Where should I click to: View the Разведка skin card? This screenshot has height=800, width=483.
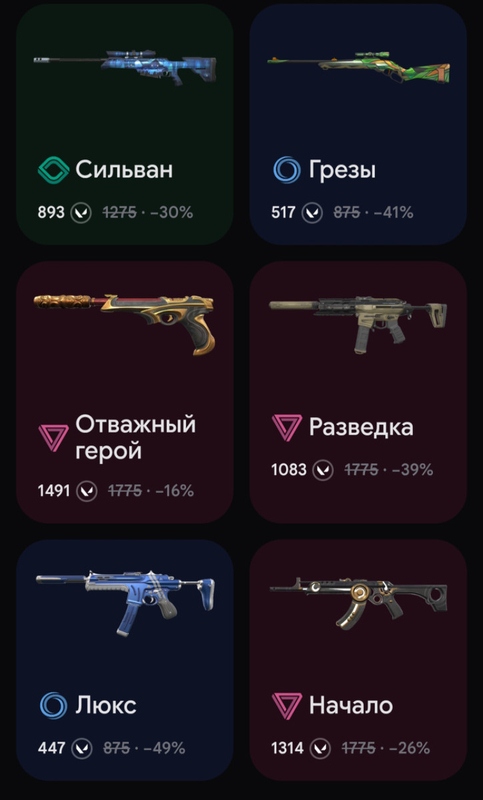[358, 392]
